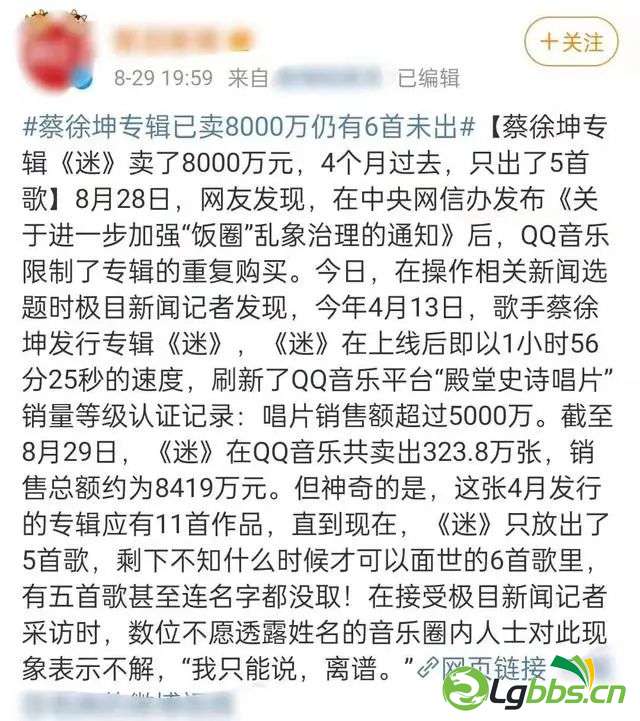Open hashtag 蔡徐坤专辑已卖8000万仍有6首未出
The width and height of the screenshot is (640, 721).
point(248,129)
